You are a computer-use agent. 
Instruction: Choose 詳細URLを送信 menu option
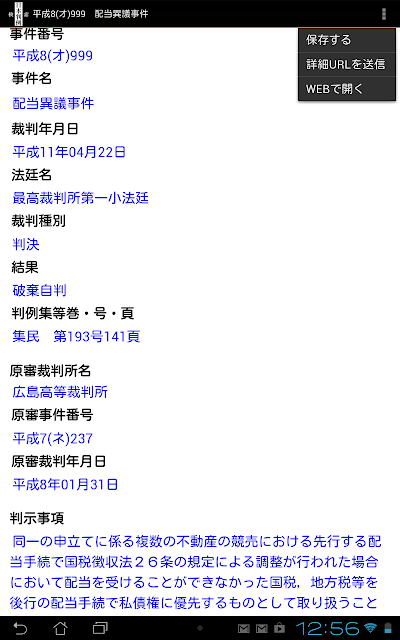pos(347,64)
